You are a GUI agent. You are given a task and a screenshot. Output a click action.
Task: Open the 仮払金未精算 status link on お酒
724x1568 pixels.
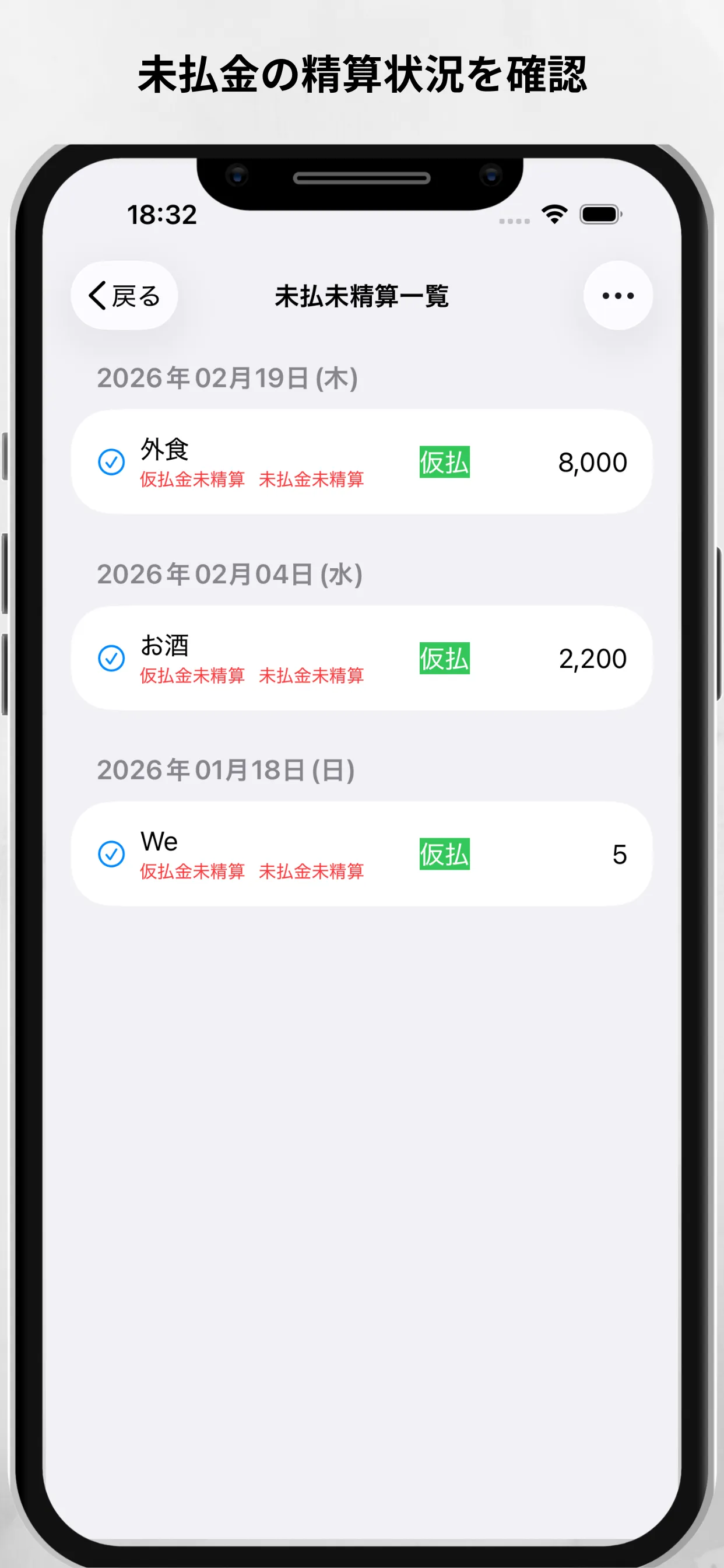[x=192, y=675]
